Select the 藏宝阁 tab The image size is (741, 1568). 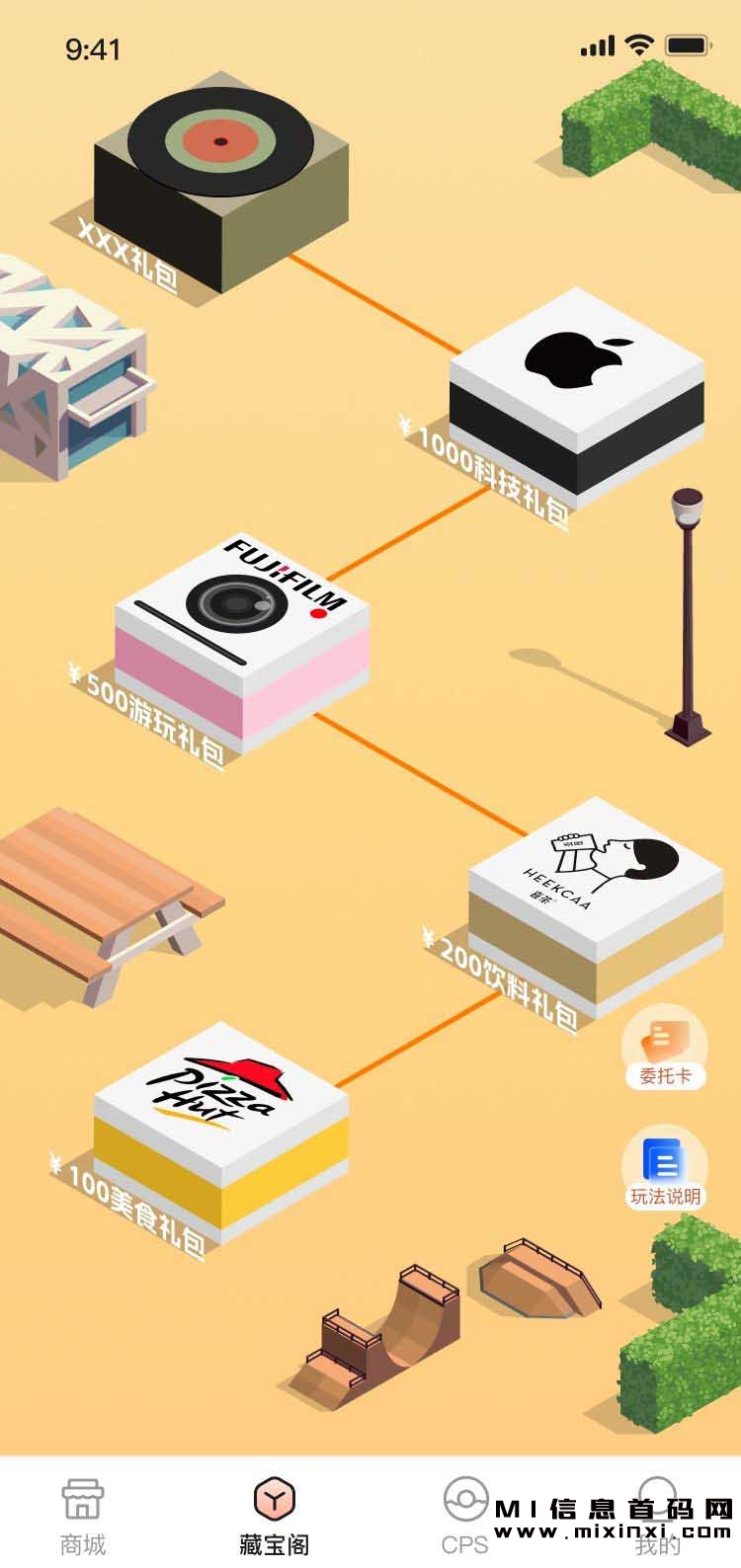[x=274, y=1514]
